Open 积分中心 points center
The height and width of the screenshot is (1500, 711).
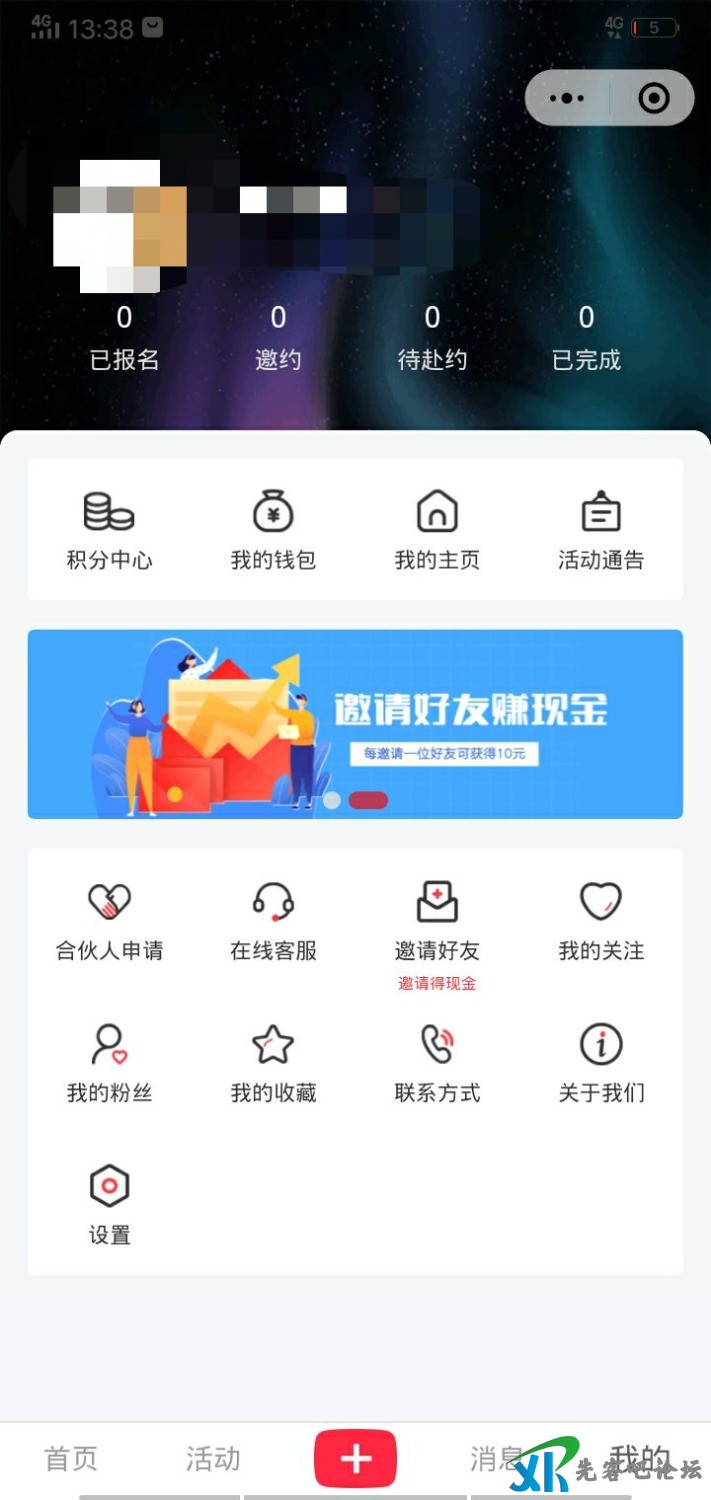tap(109, 530)
